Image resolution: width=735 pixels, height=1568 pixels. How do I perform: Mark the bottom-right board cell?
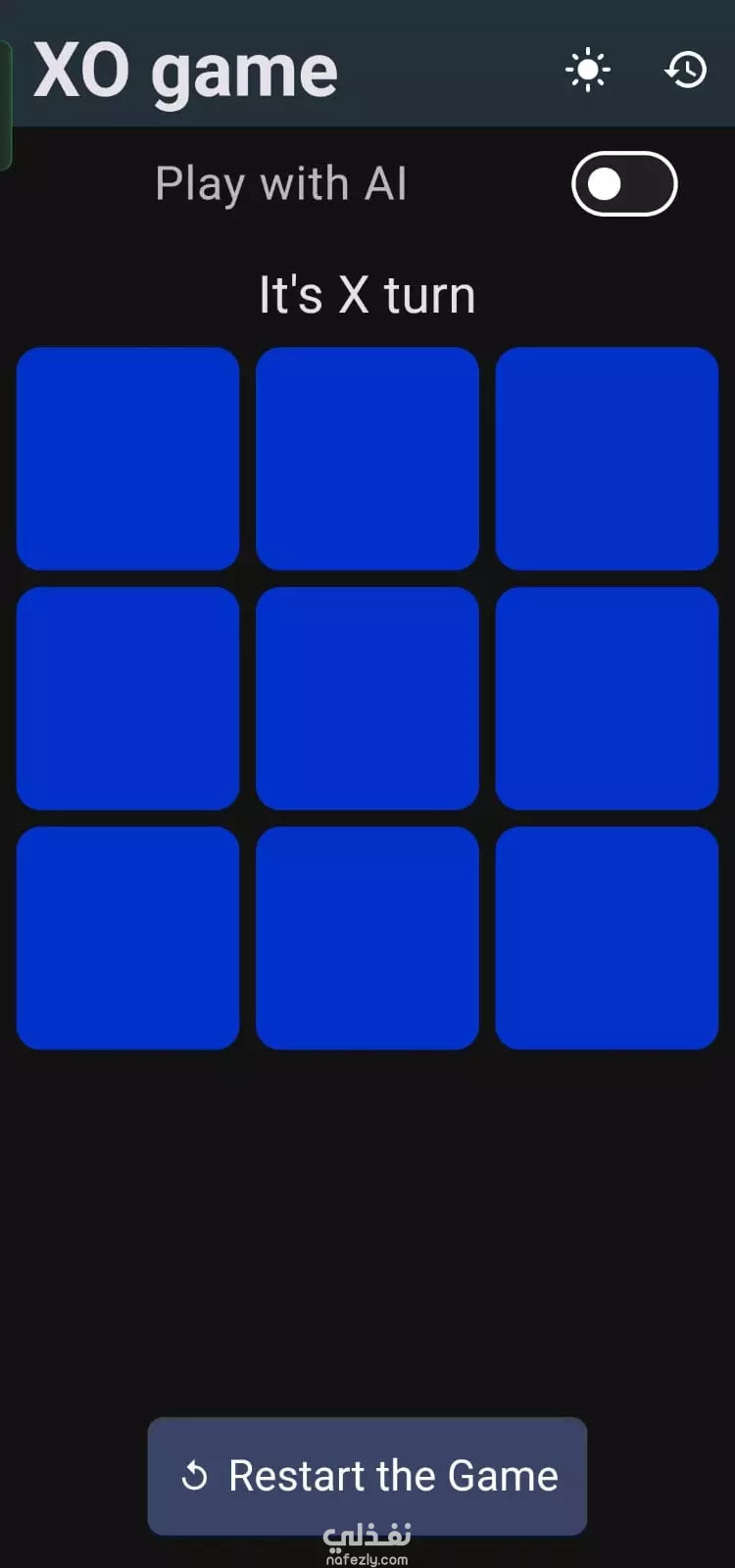click(x=607, y=938)
